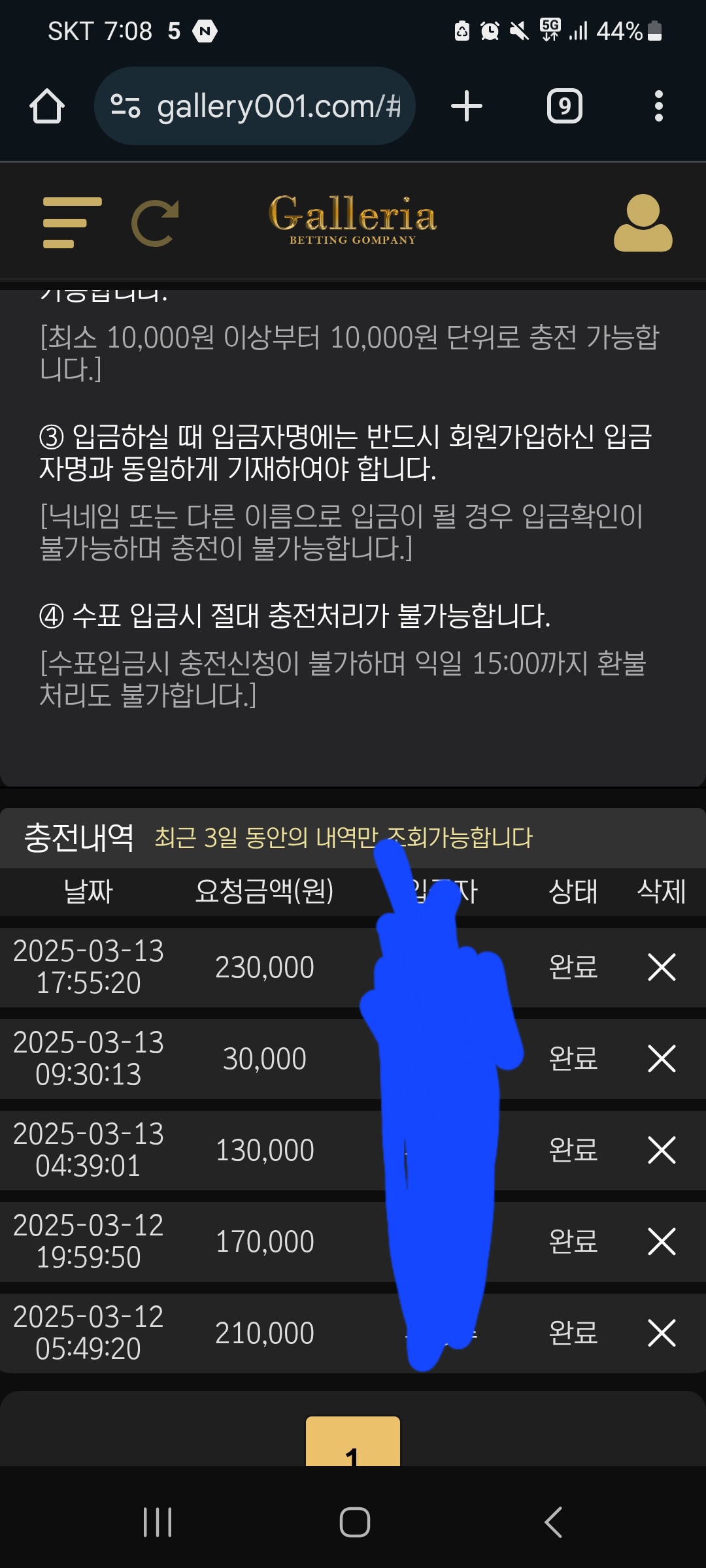Tap the gold refresh icon
706x1568 pixels.
pos(156,223)
